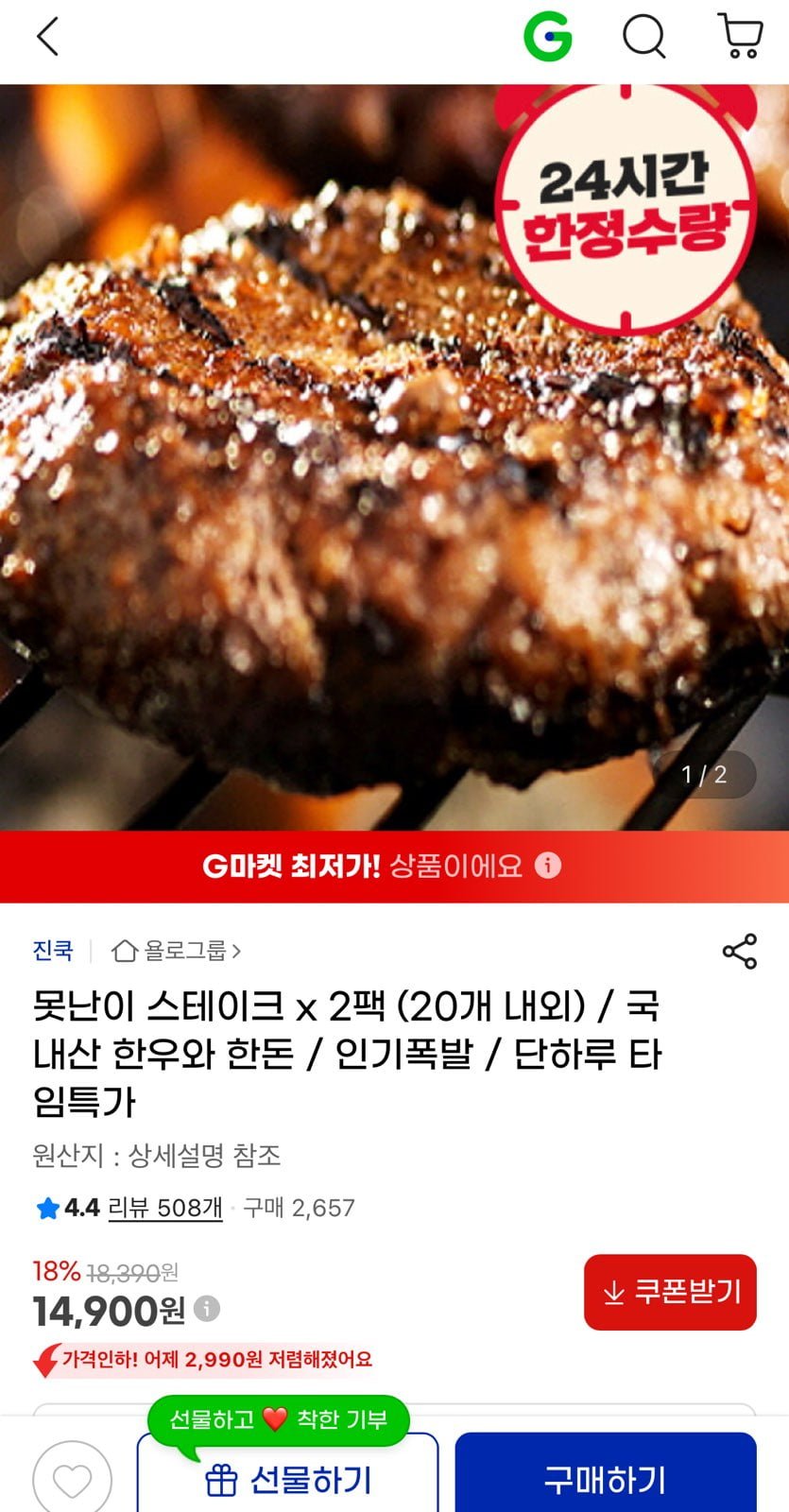Viewport: 789px width, 1512px height.
Task: Tap info icon on the G마켓 최저가 banner
Action: coord(548,866)
